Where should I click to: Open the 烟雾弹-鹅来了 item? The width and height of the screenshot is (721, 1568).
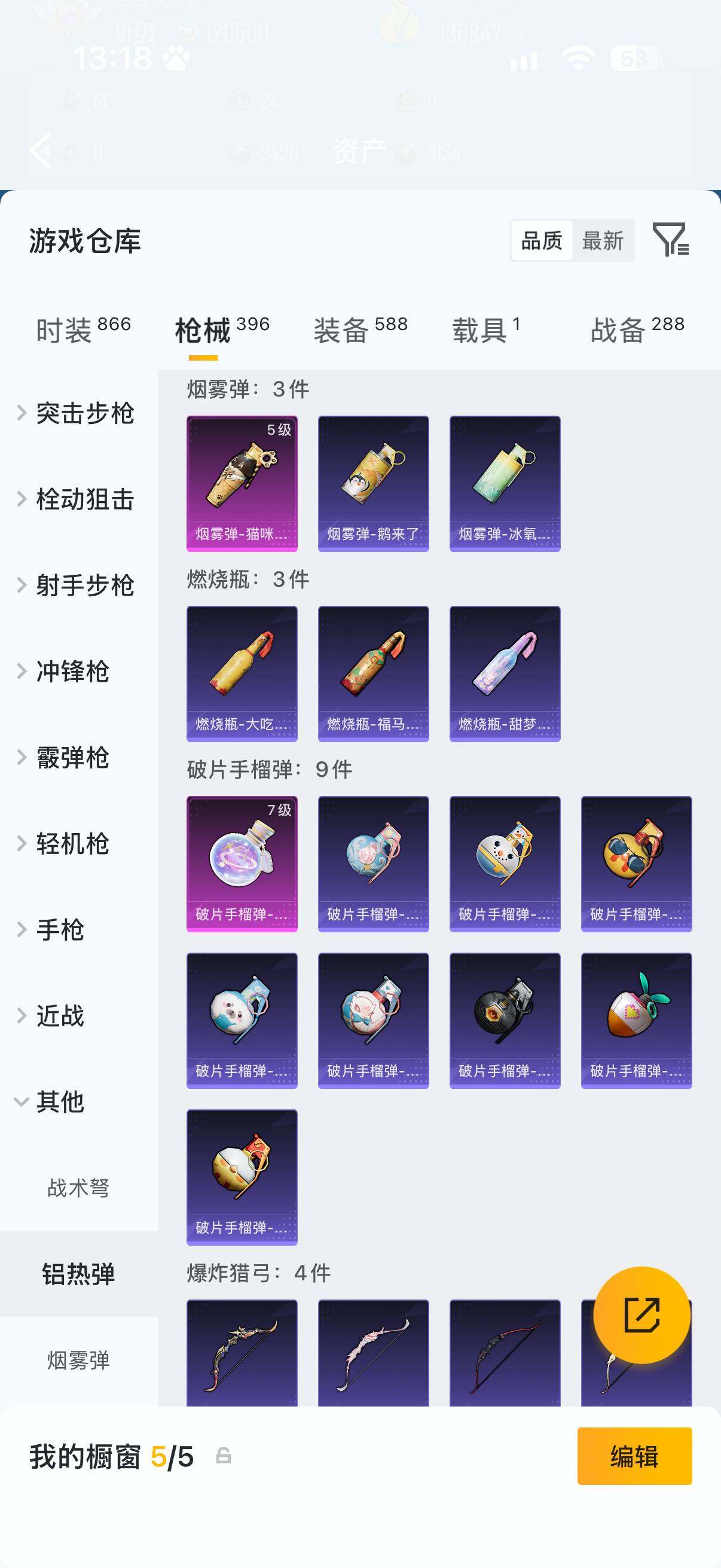[x=373, y=483]
